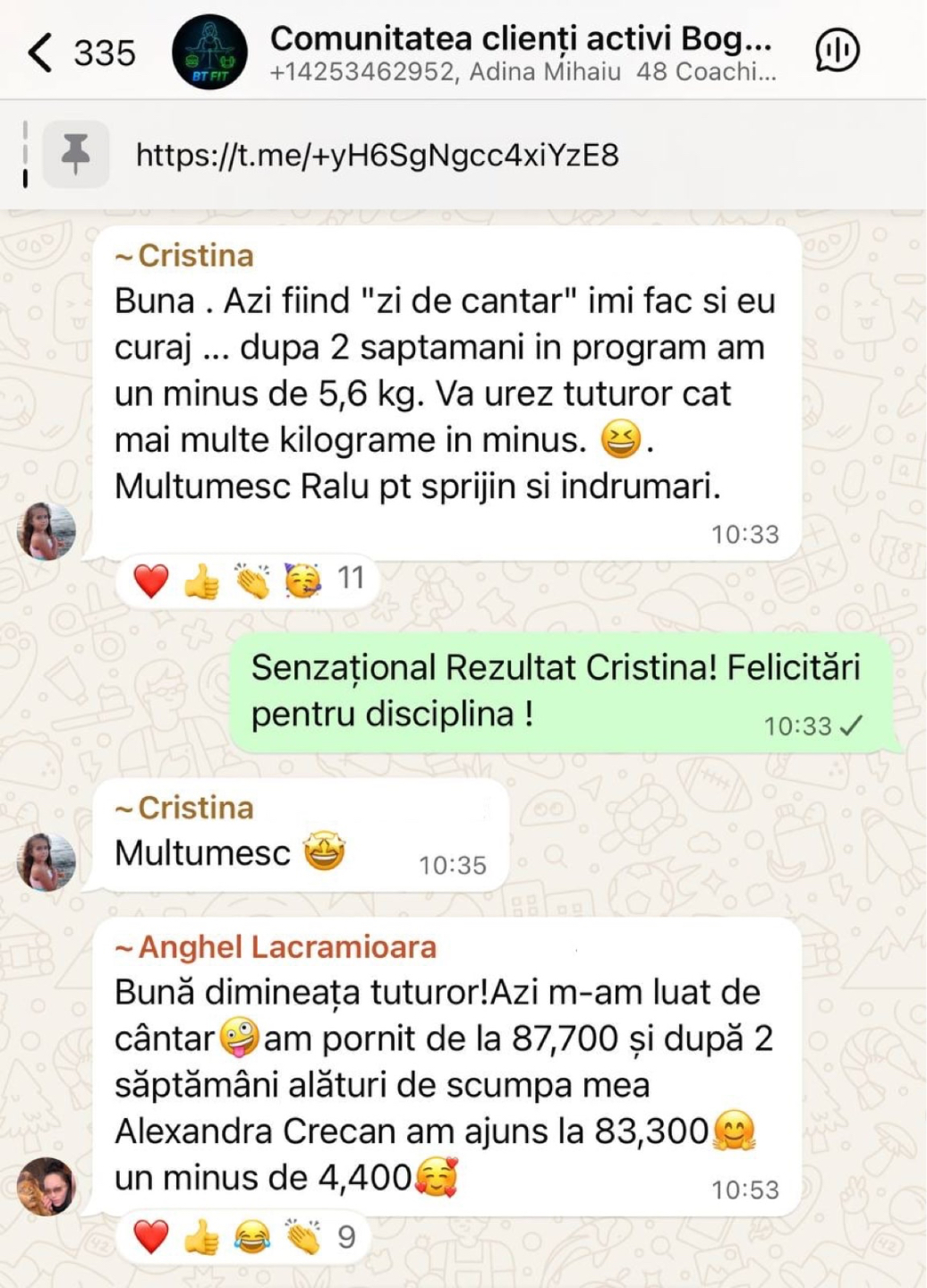Image resolution: width=927 pixels, height=1288 pixels.
Task: Go back to the chats list
Action: (42, 53)
